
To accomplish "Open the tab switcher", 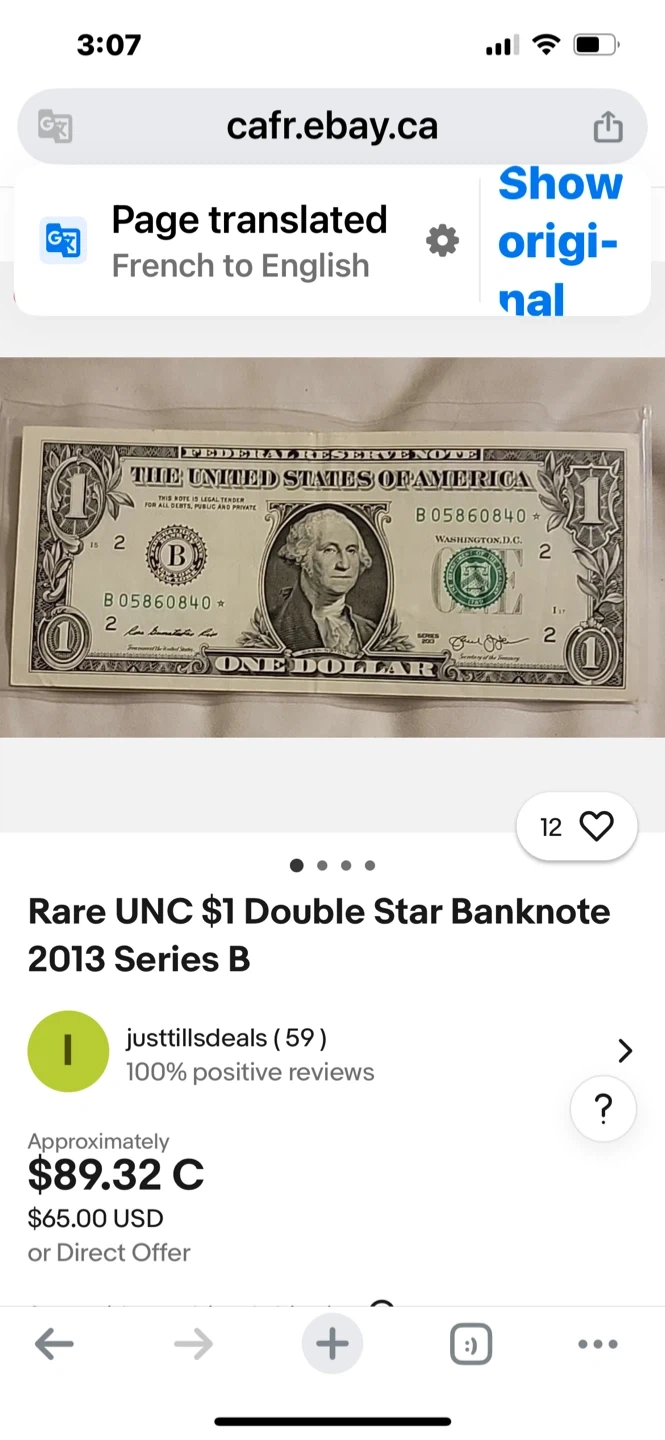I will (471, 1344).
